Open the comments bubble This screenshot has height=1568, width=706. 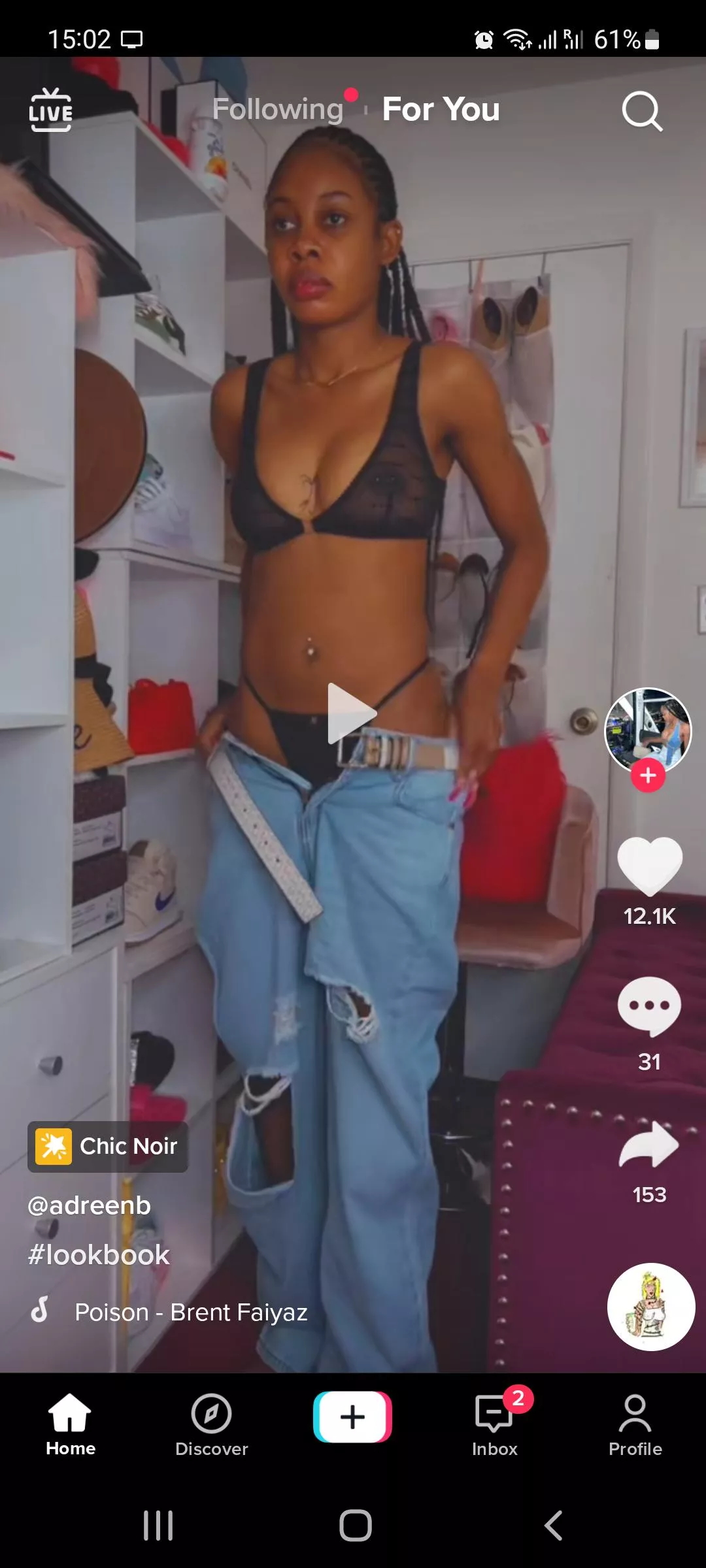649,1007
